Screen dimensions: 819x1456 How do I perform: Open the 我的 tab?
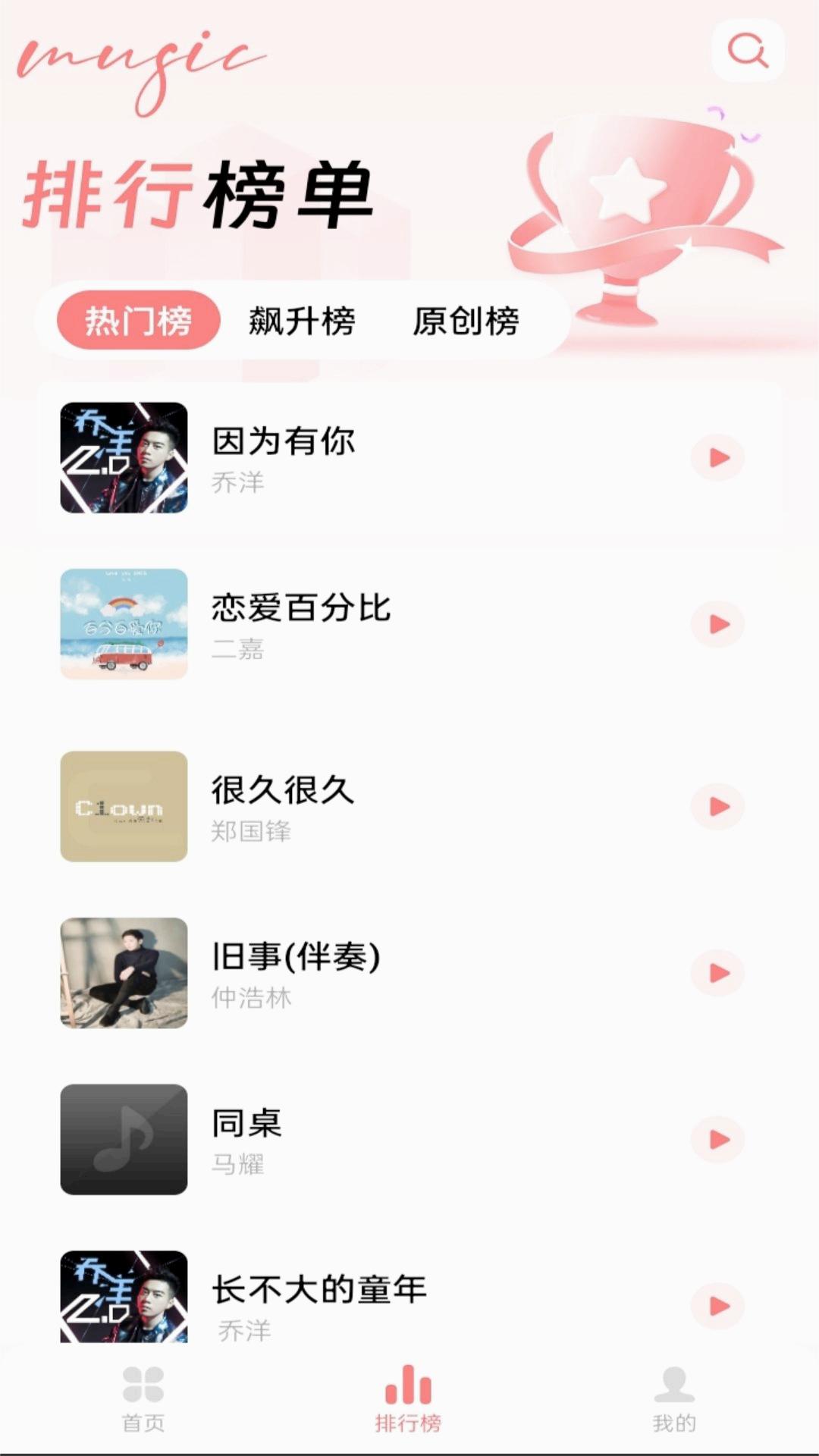click(674, 1400)
